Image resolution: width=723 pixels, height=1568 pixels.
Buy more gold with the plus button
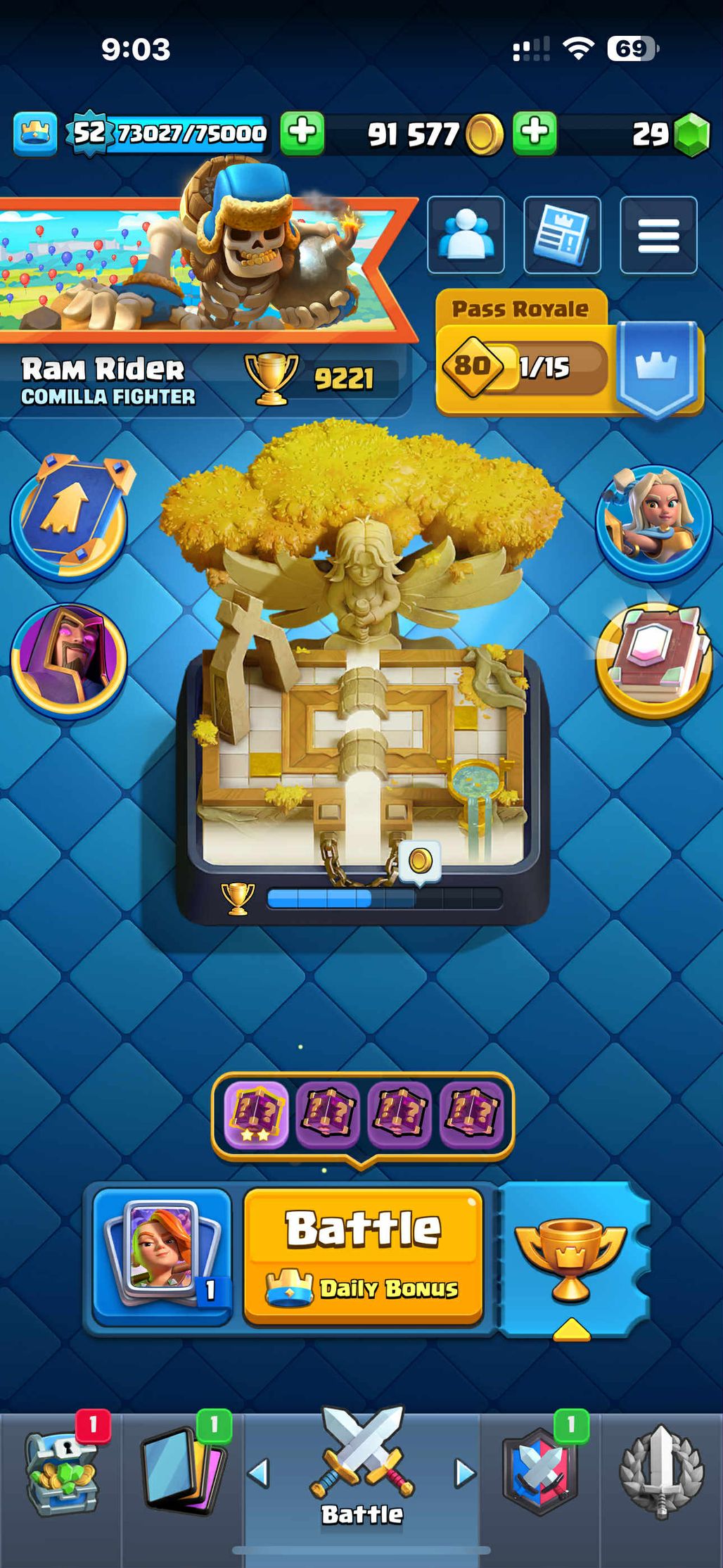tap(535, 133)
